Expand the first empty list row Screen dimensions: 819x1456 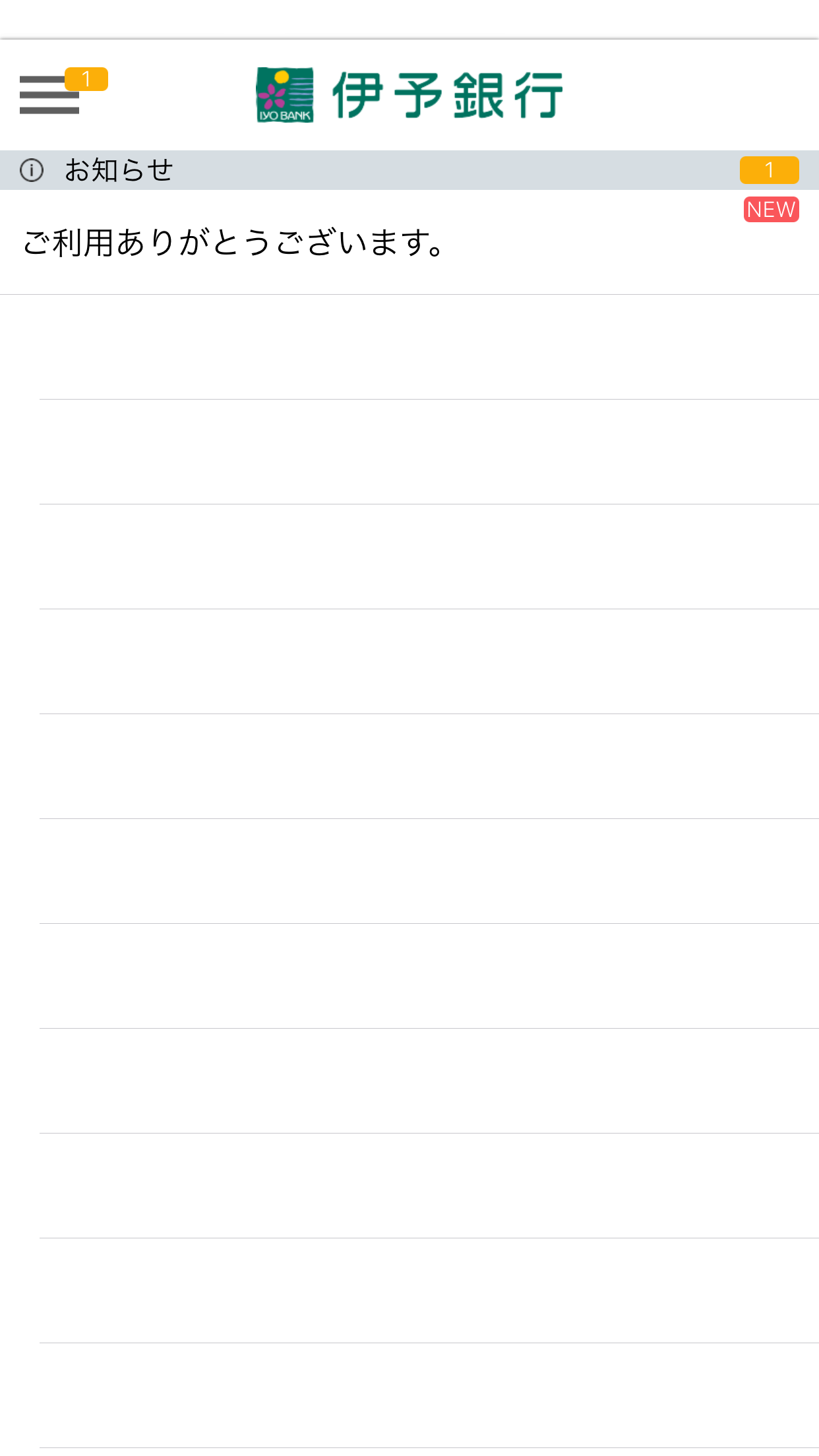tap(409, 343)
